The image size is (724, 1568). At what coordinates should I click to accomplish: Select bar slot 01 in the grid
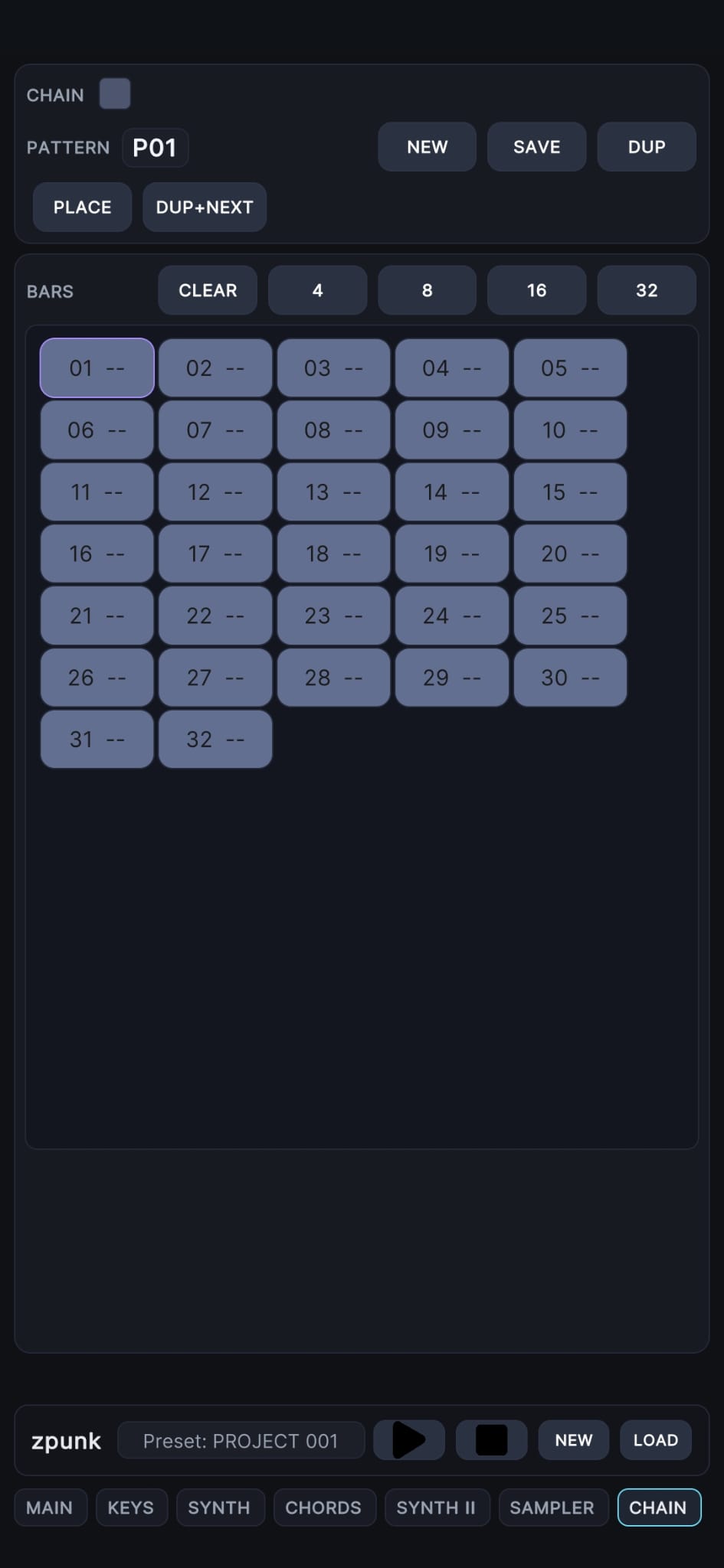(97, 368)
